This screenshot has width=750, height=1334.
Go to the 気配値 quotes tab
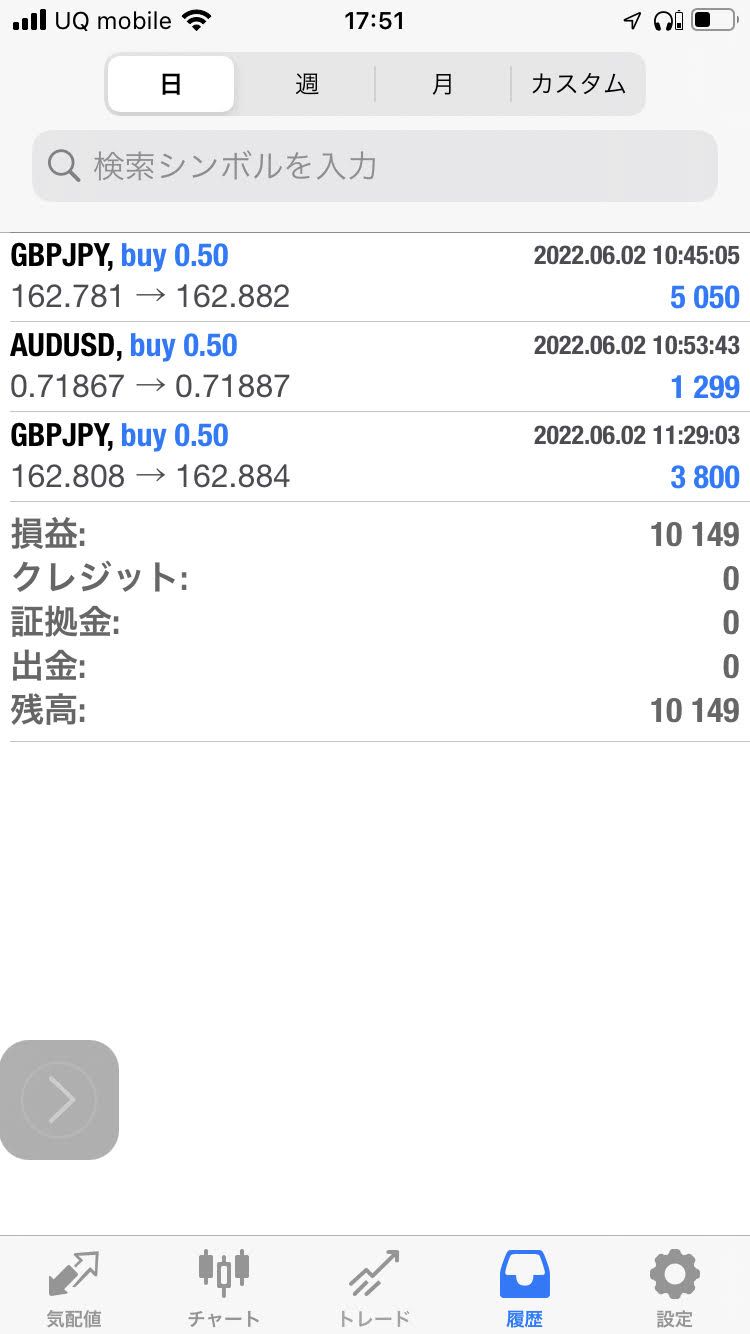(x=74, y=1288)
